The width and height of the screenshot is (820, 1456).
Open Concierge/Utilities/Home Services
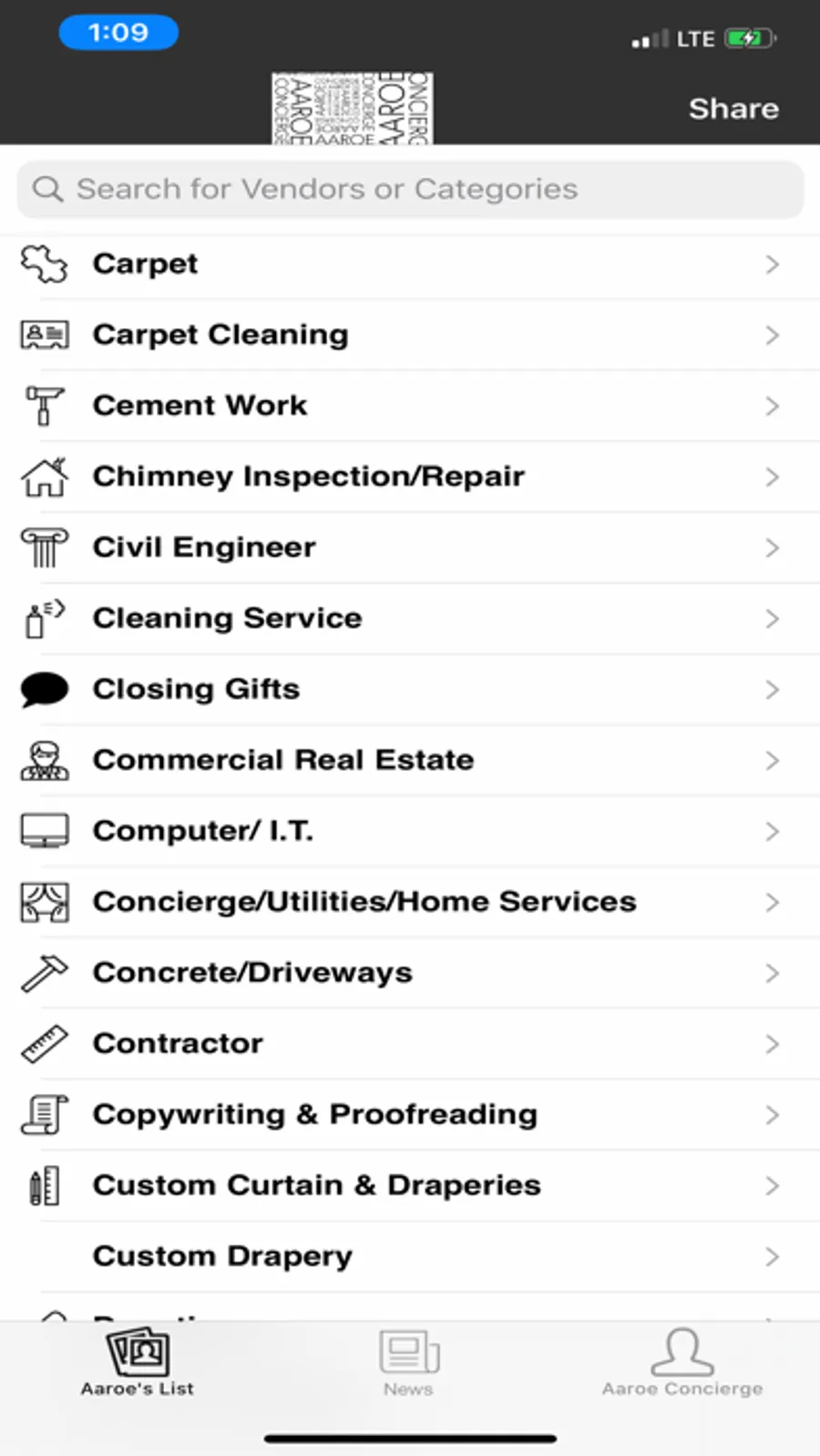click(x=410, y=904)
